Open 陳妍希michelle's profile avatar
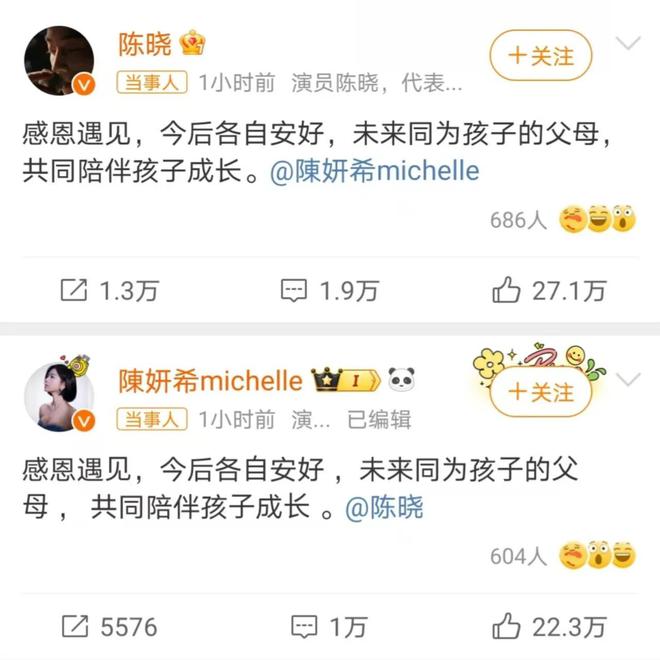This screenshot has width=660, height=660. coord(59,397)
